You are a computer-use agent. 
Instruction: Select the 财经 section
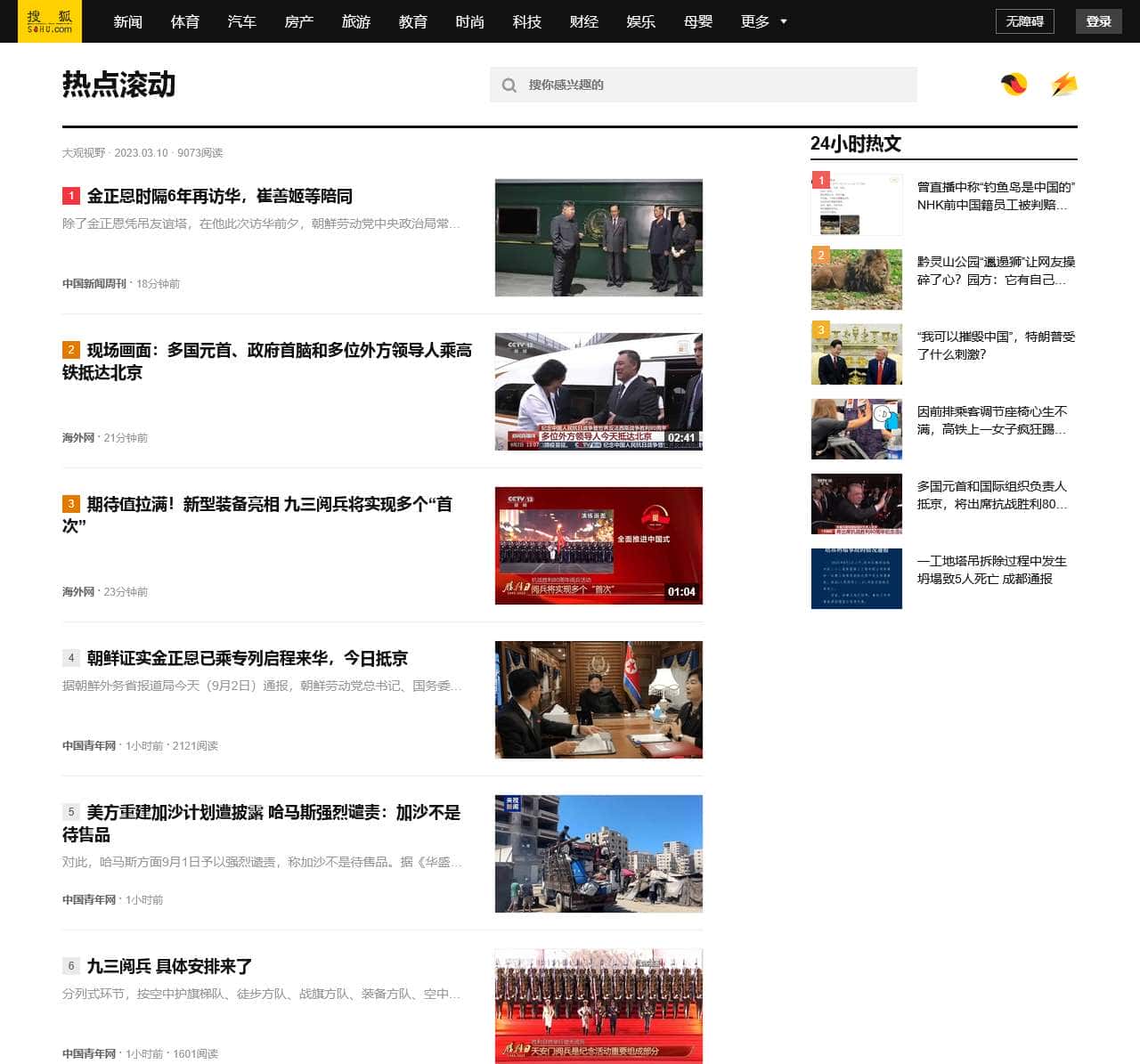583,21
